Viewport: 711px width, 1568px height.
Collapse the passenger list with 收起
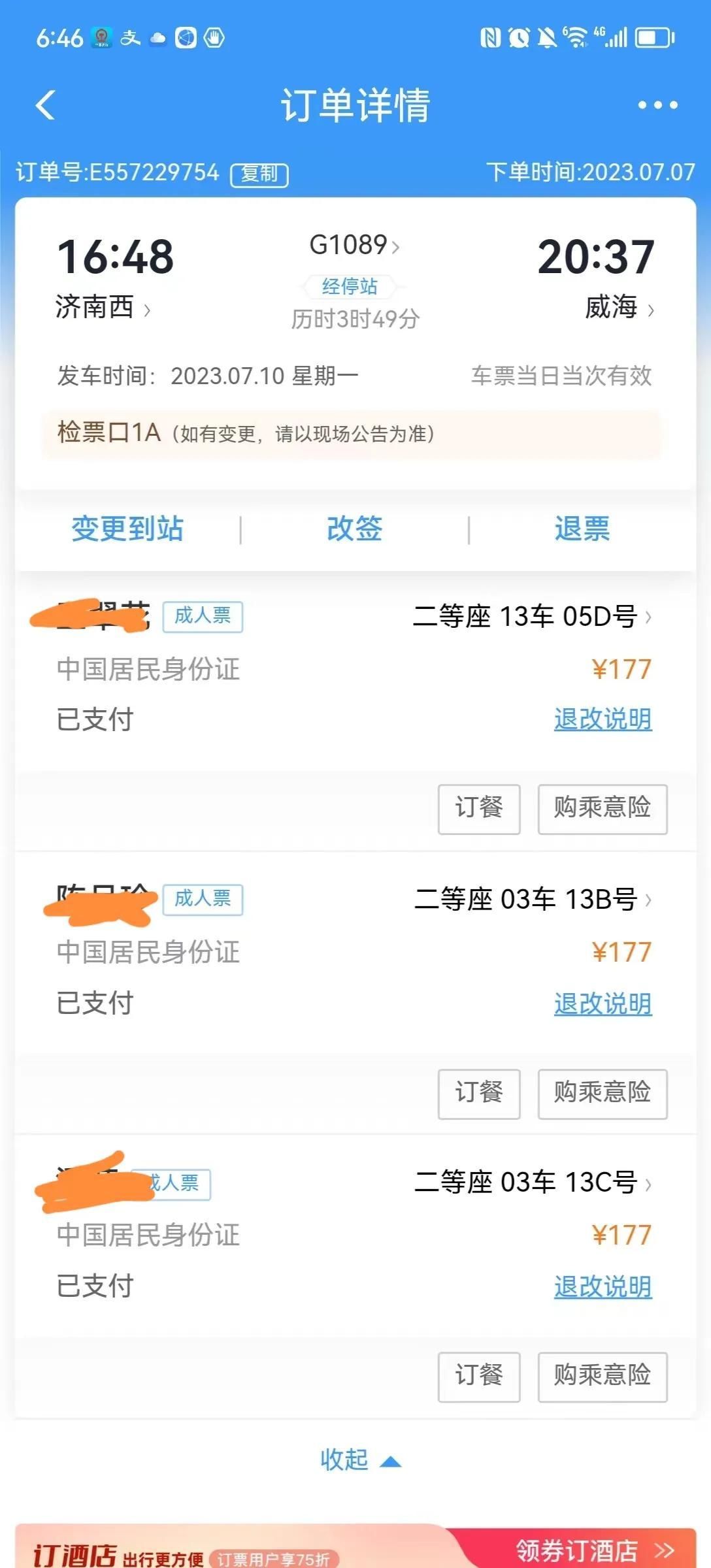359,1459
